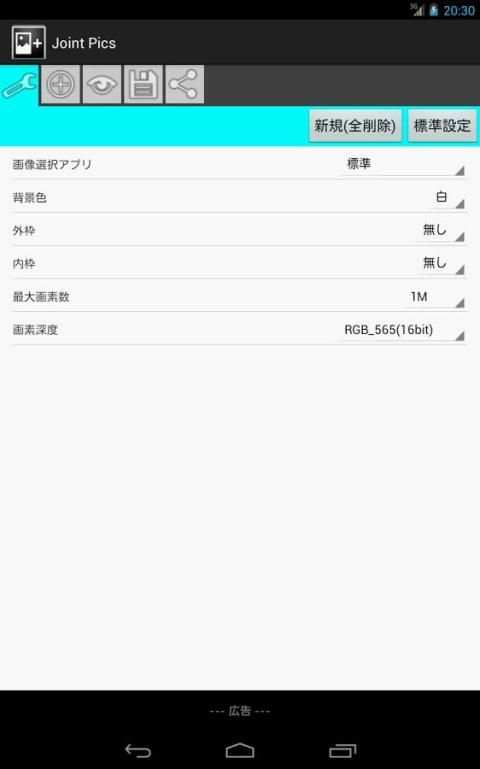480x769 pixels.
Task: Select a different 最大画素数 value
Action: 435,297
